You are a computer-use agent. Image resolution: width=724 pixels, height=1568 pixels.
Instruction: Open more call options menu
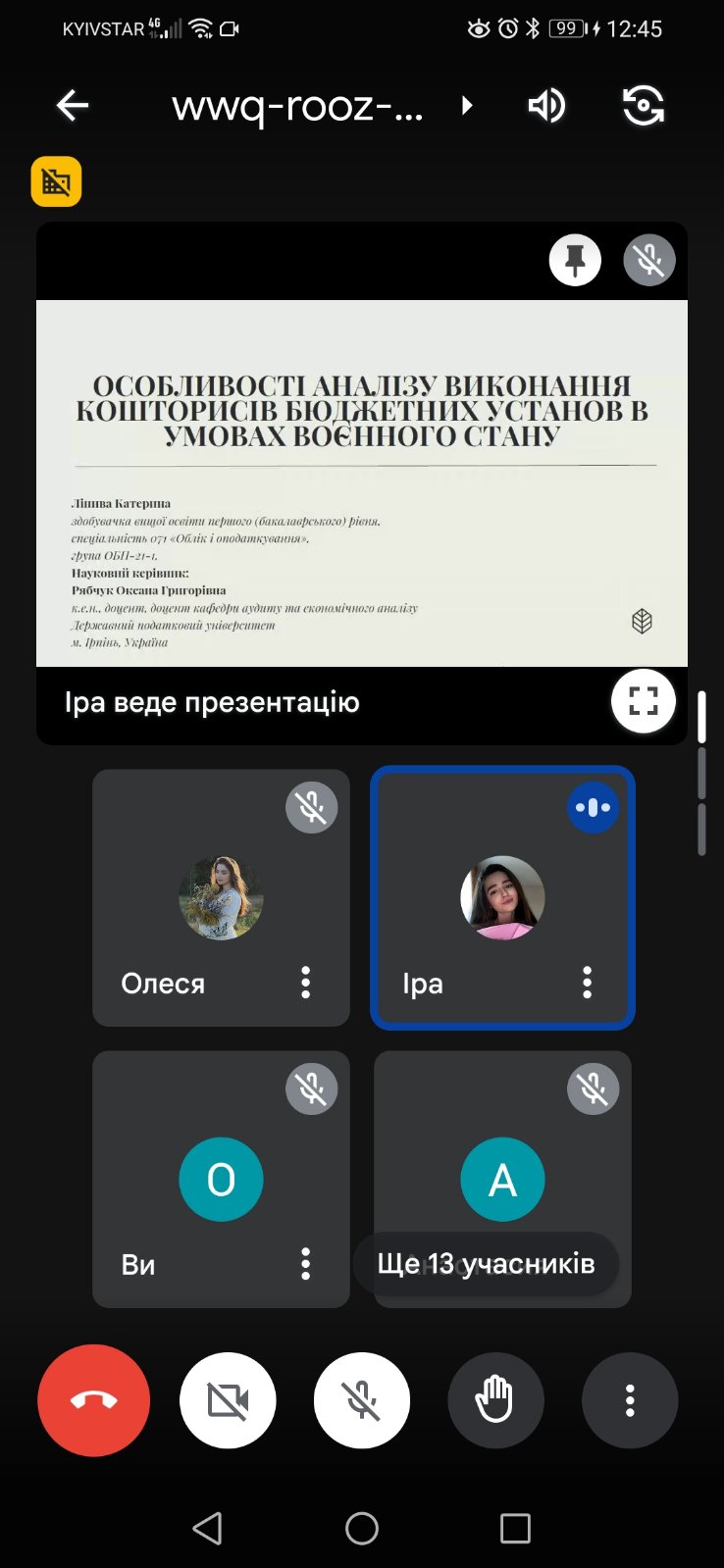tap(630, 1400)
